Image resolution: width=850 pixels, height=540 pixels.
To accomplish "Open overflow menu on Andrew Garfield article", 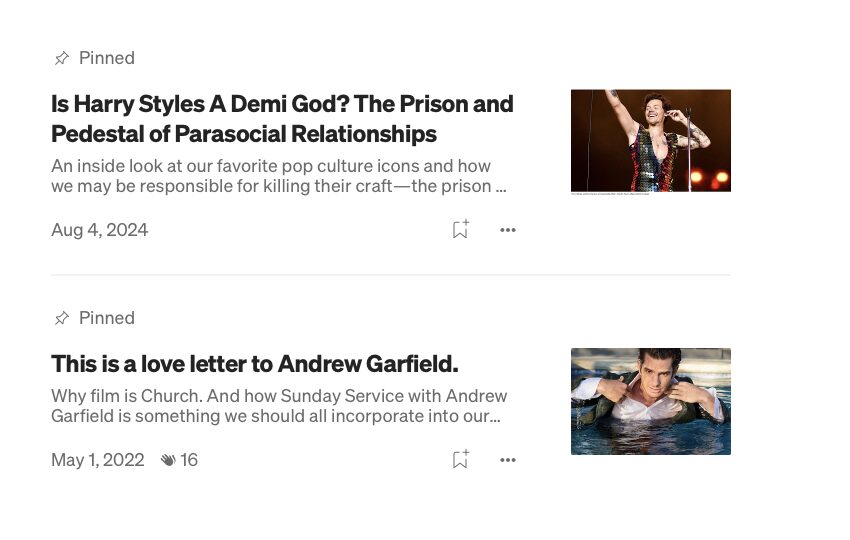I will (508, 460).
